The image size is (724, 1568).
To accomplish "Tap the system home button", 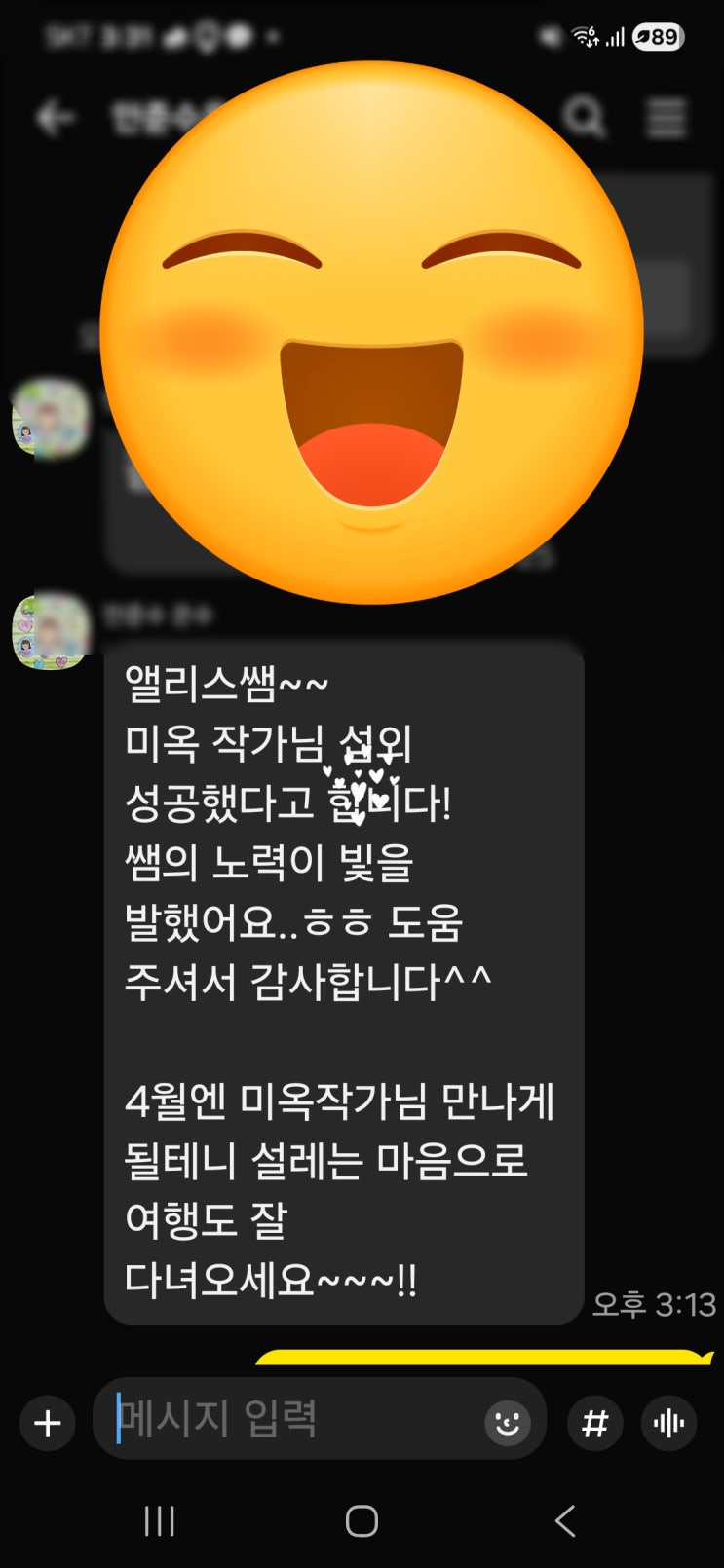I will 362,1520.
